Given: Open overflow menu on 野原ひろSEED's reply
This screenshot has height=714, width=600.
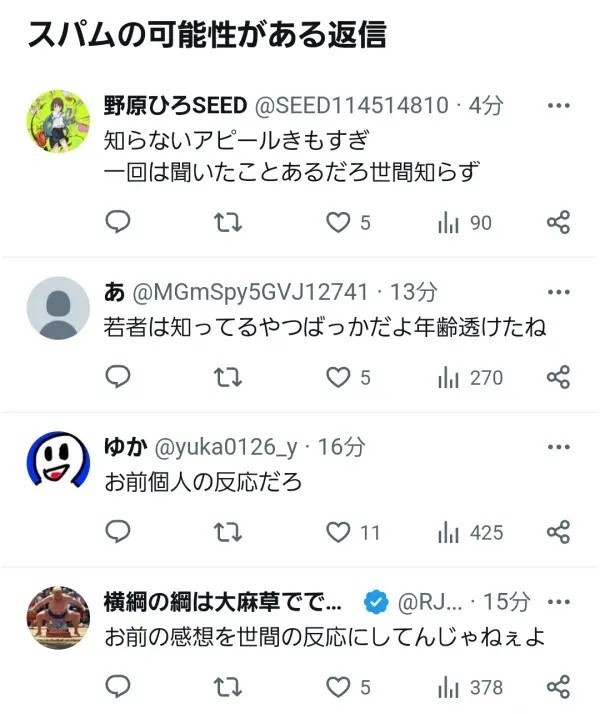Looking at the screenshot, I should pyautogui.click(x=559, y=105).
